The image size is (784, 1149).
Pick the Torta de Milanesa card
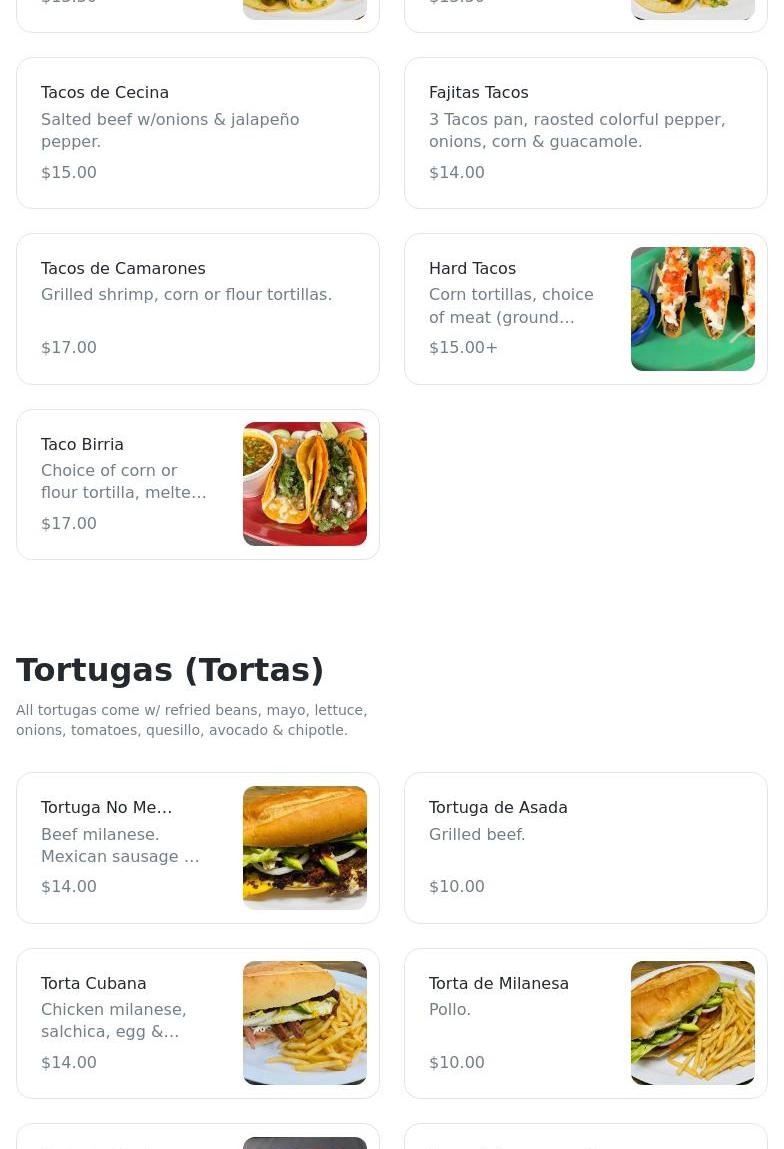(x=585, y=1023)
